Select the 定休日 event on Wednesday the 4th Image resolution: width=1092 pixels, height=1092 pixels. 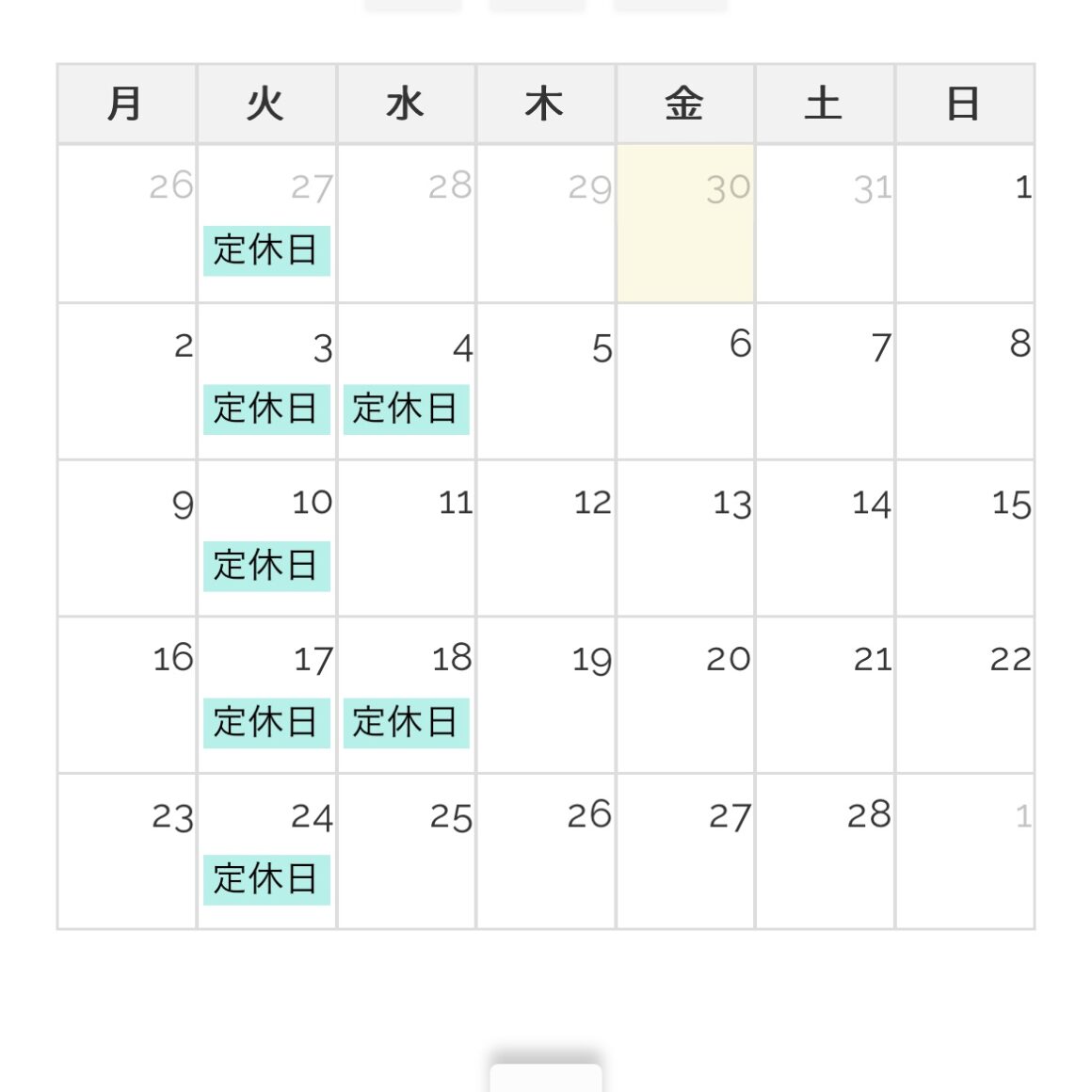tap(406, 409)
